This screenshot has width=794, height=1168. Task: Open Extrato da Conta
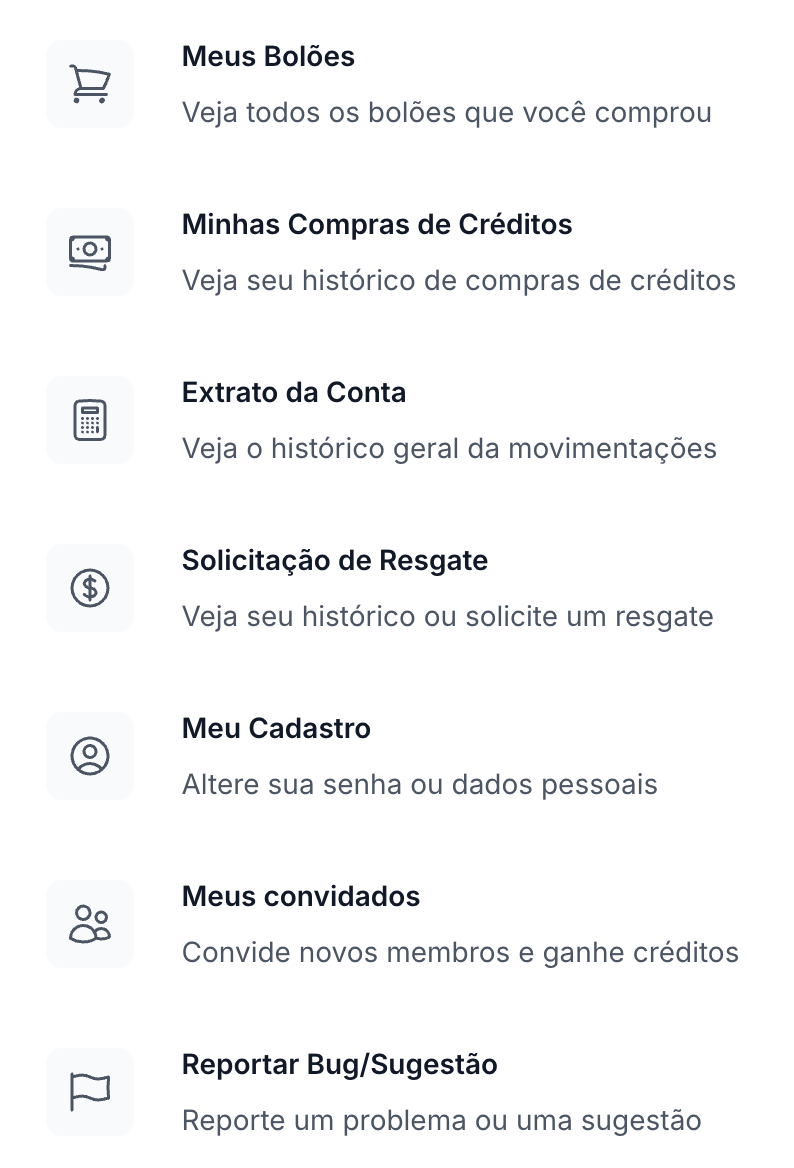294,393
